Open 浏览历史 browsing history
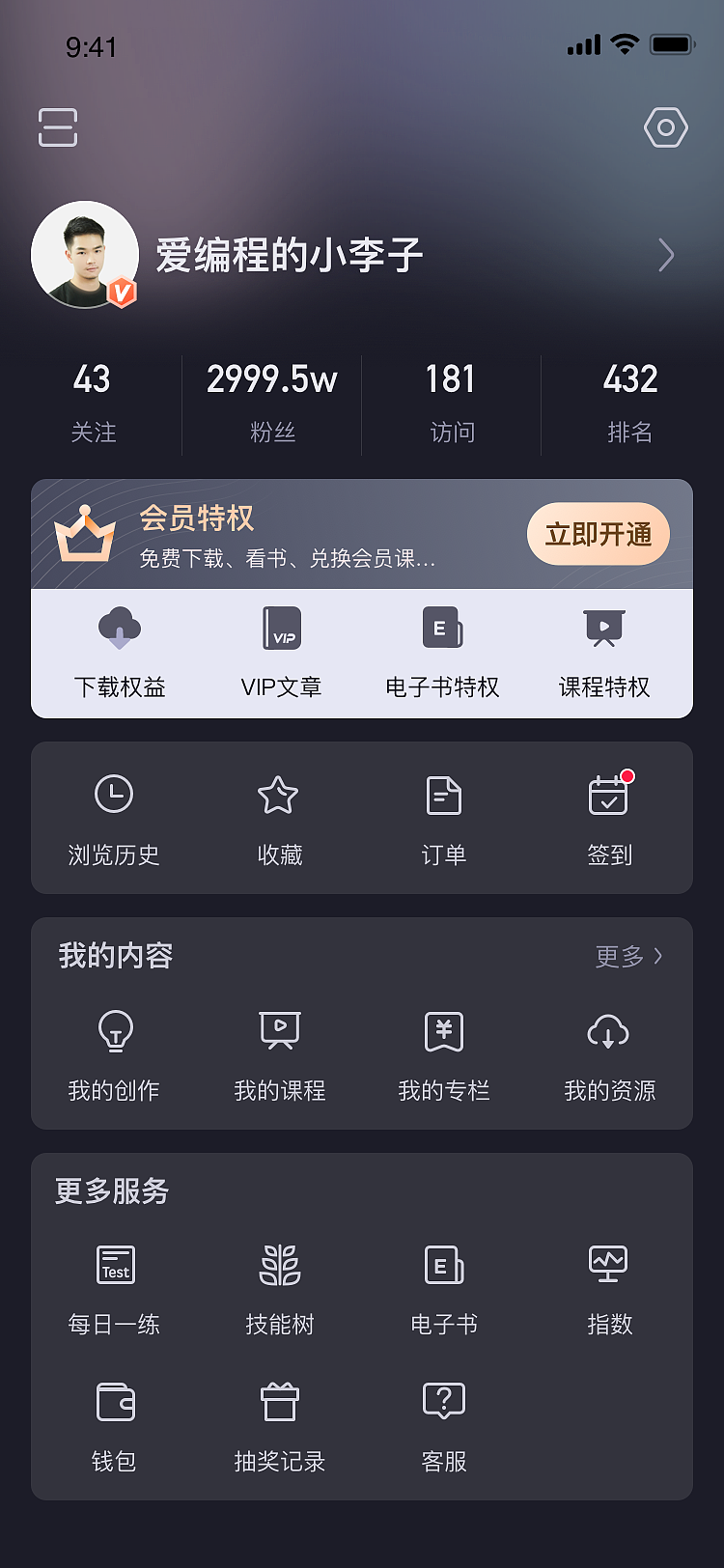 [x=113, y=794]
